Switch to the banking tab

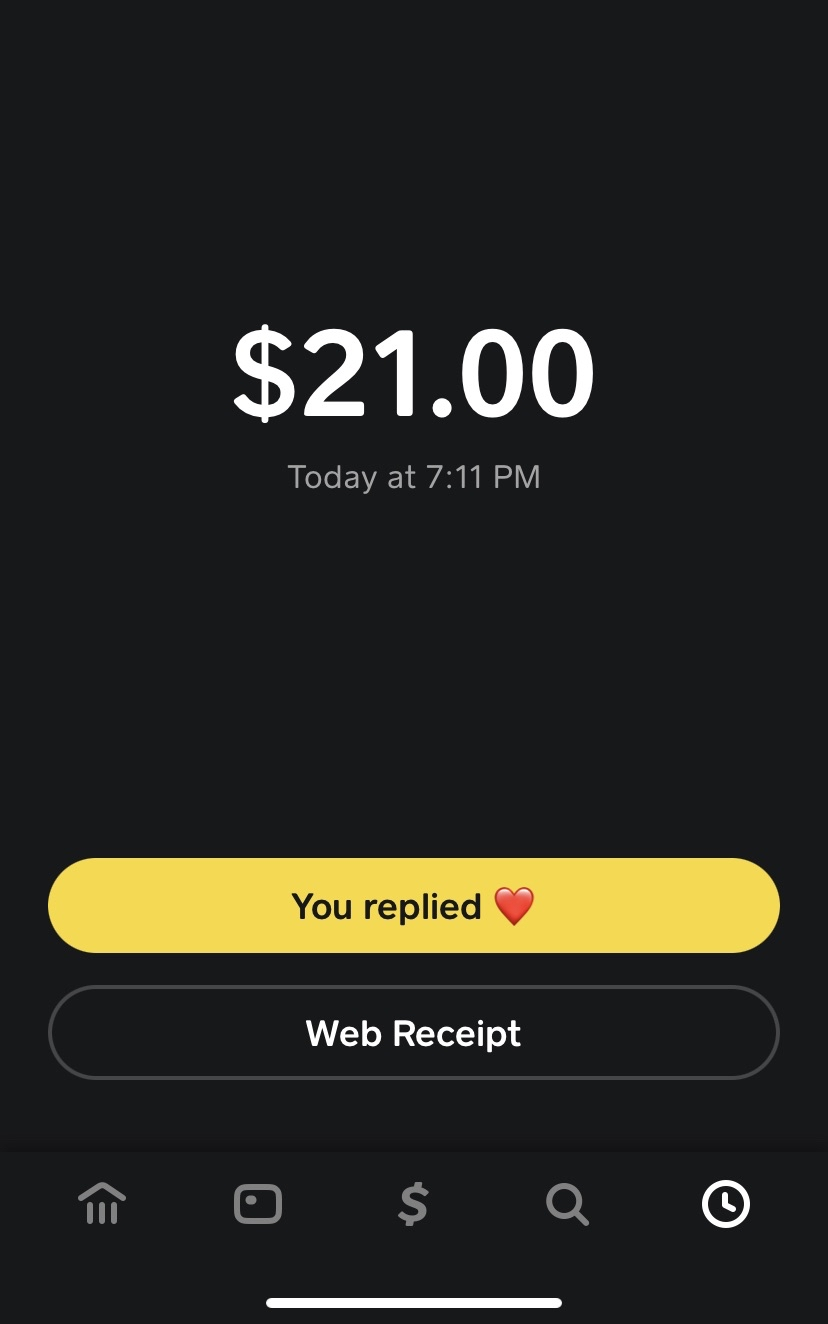(x=102, y=1203)
